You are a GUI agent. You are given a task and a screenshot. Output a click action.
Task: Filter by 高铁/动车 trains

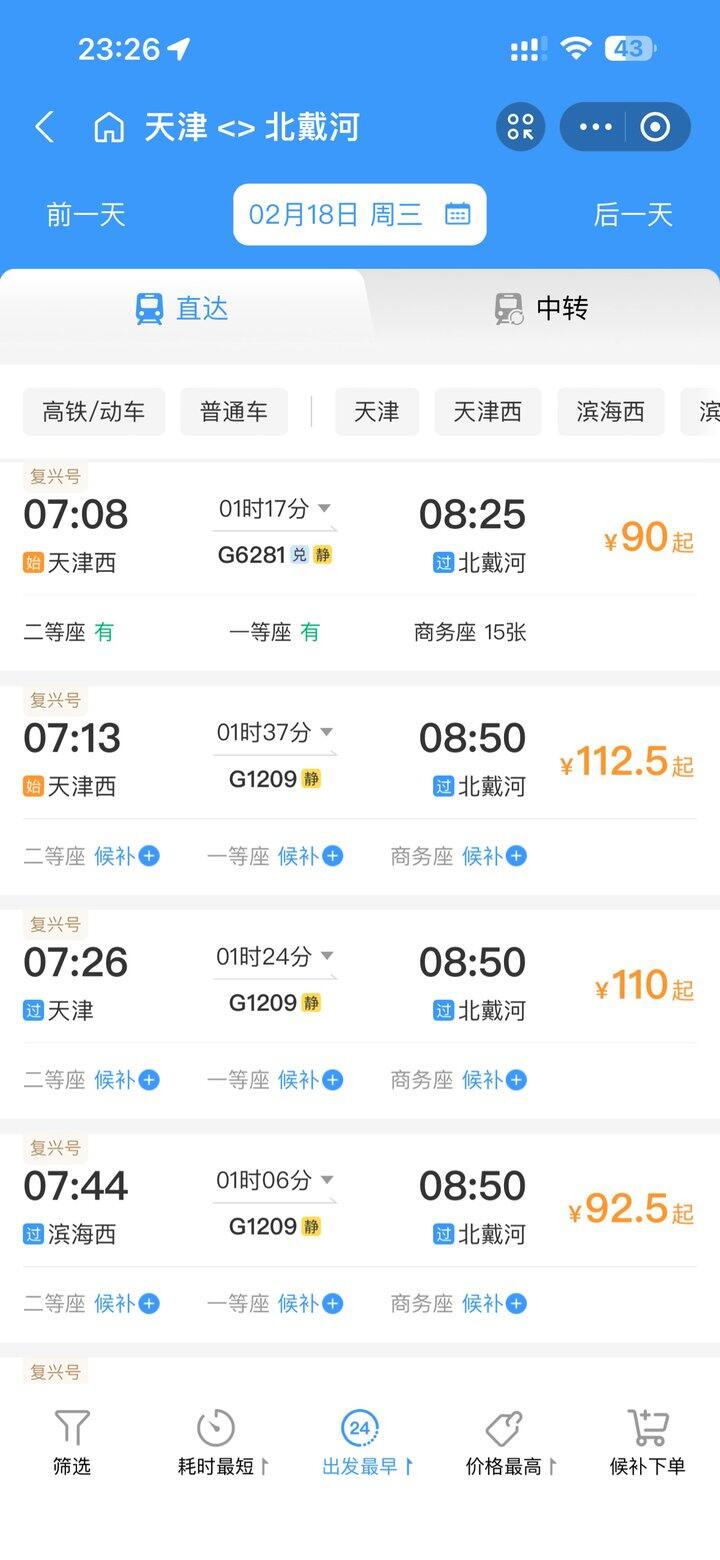pyautogui.click(x=93, y=412)
